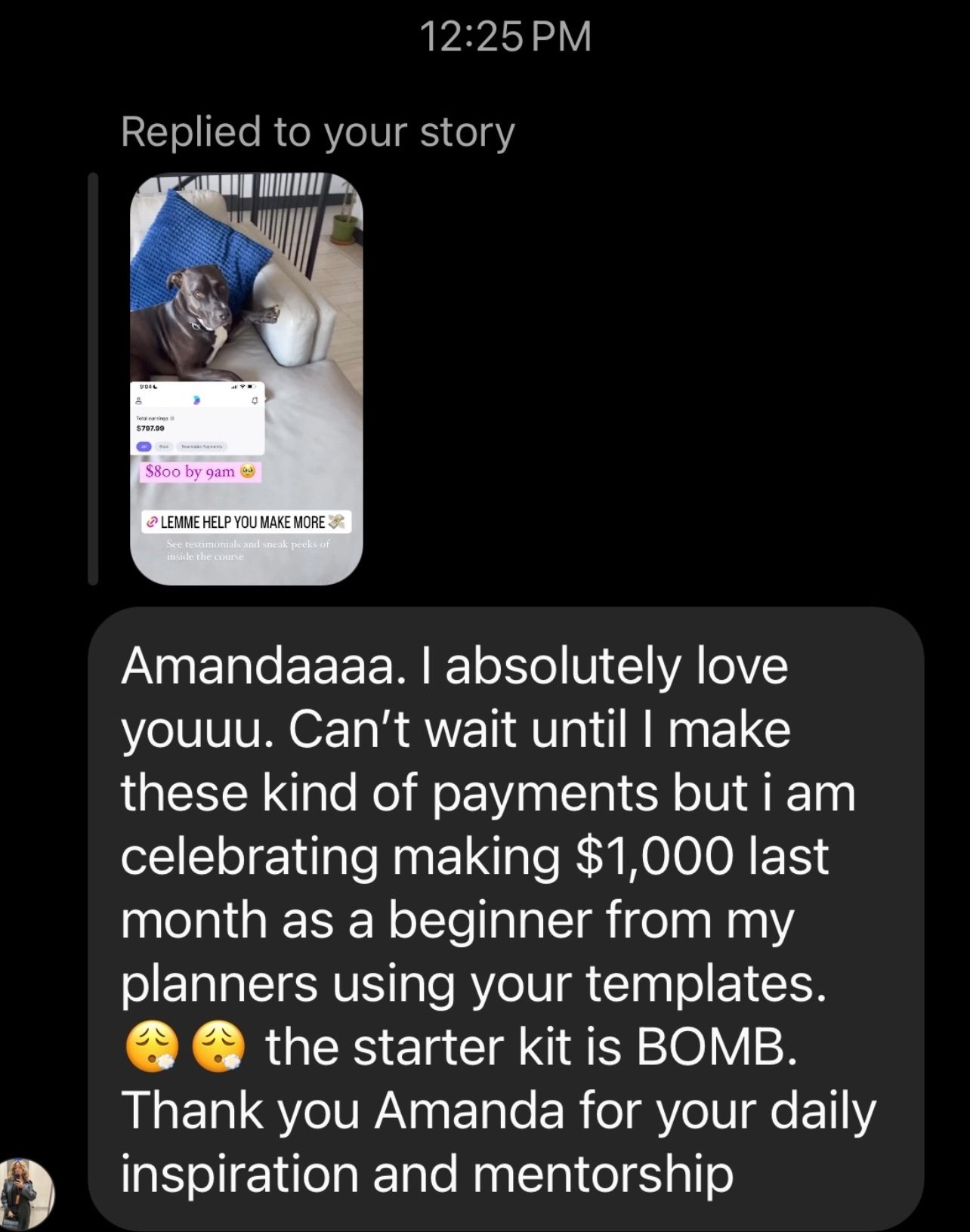970x1232 pixels.
Task: Open the sender's profile picture
Action: 27,1188
